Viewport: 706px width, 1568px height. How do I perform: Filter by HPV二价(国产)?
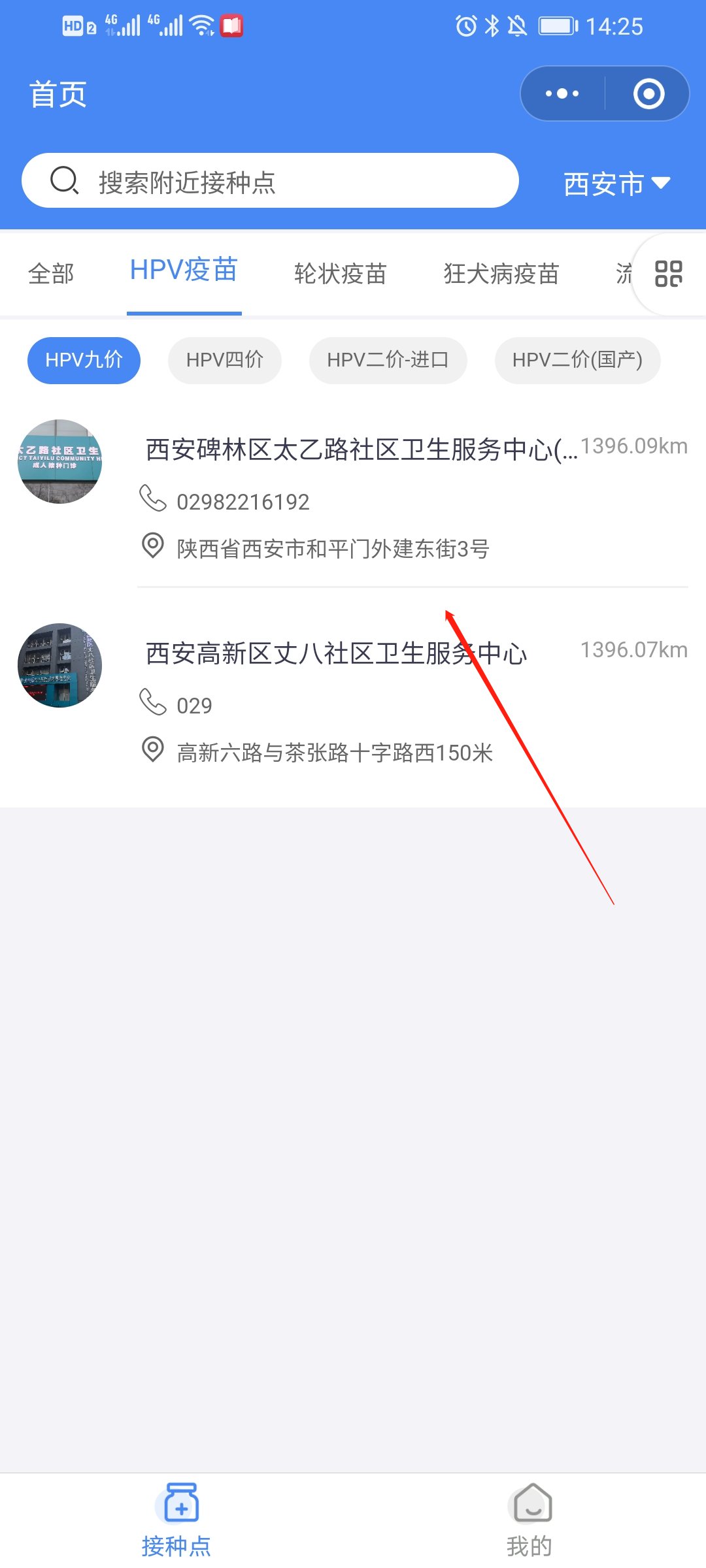[x=577, y=360]
